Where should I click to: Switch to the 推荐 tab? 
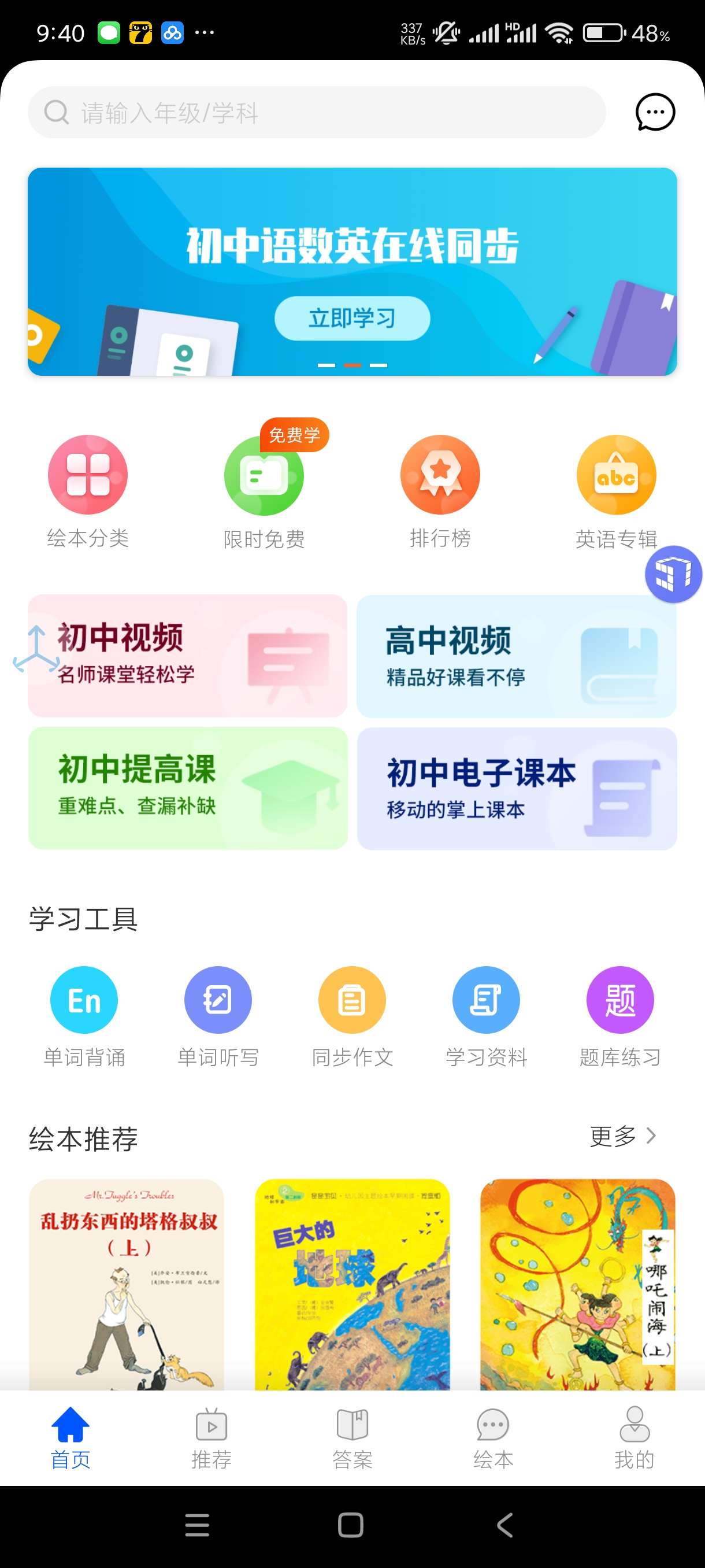click(211, 1438)
